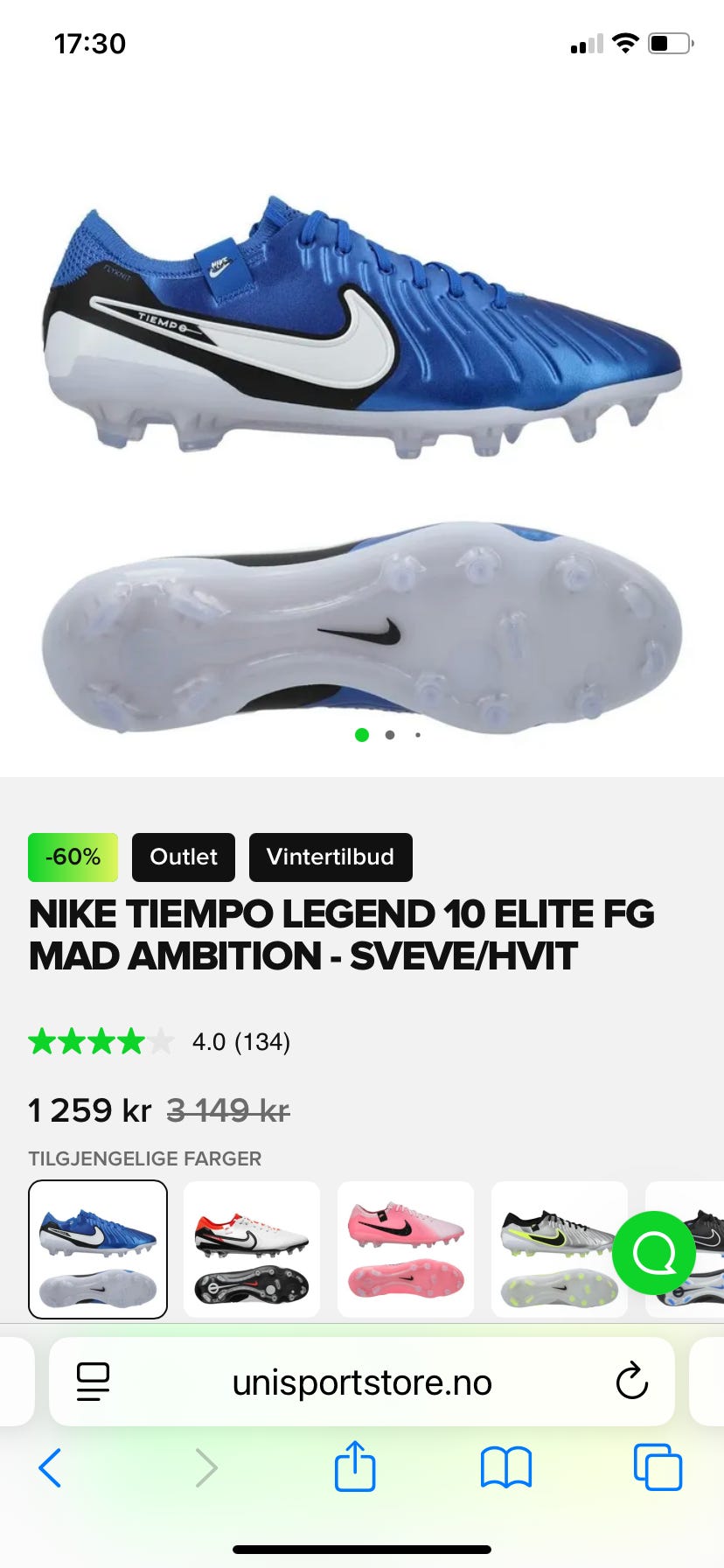Open Safari bookmarks
The image size is (724, 1568).
coord(506,1467)
